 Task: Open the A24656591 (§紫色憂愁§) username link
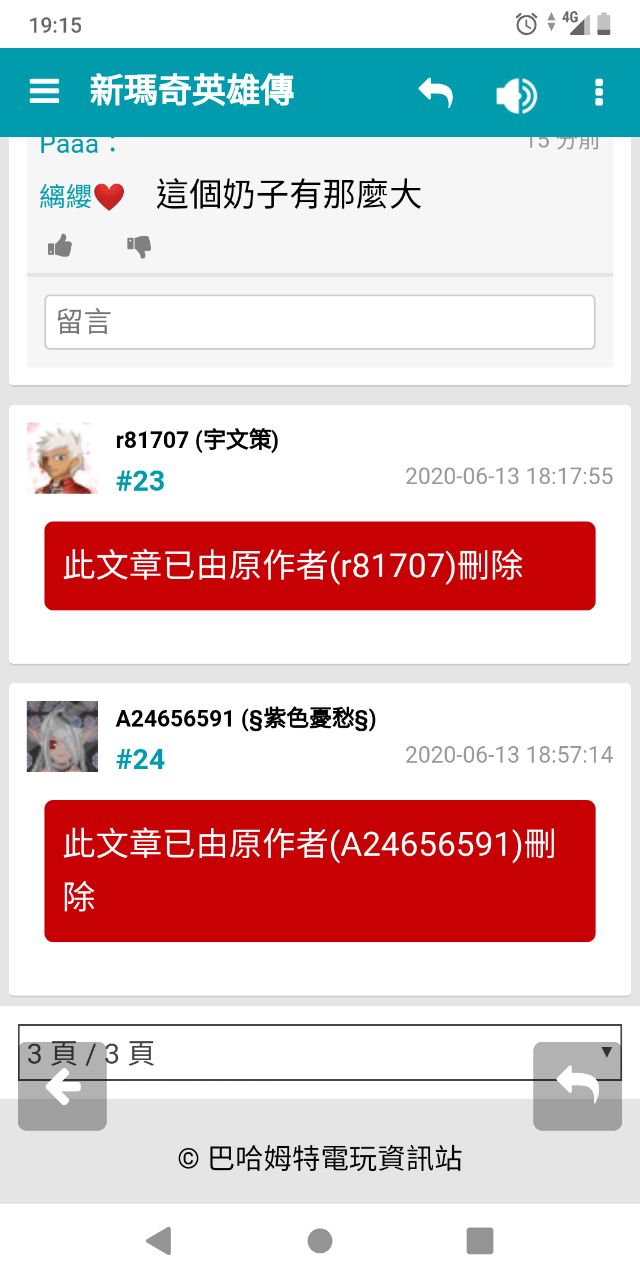point(246,718)
